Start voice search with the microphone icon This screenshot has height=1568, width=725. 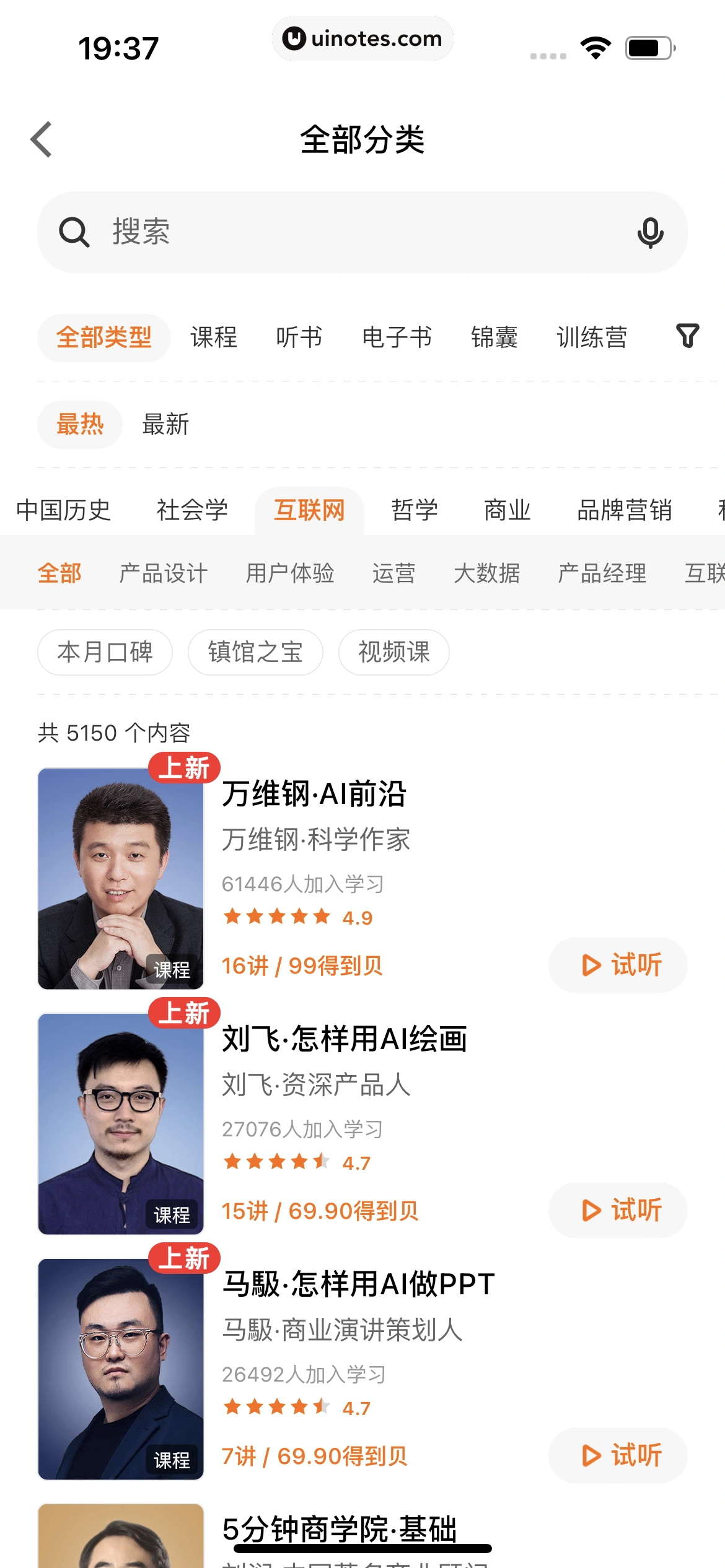pyautogui.click(x=650, y=232)
